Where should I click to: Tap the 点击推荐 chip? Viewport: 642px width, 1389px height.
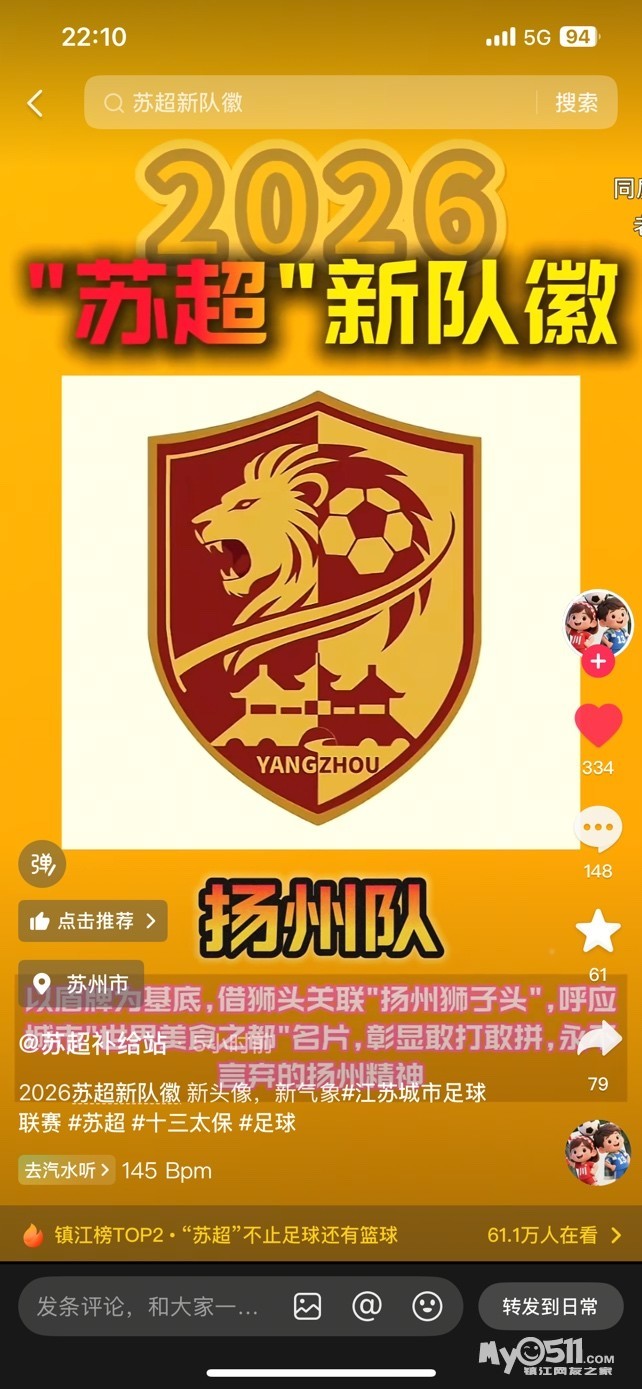tap(93, 921)
